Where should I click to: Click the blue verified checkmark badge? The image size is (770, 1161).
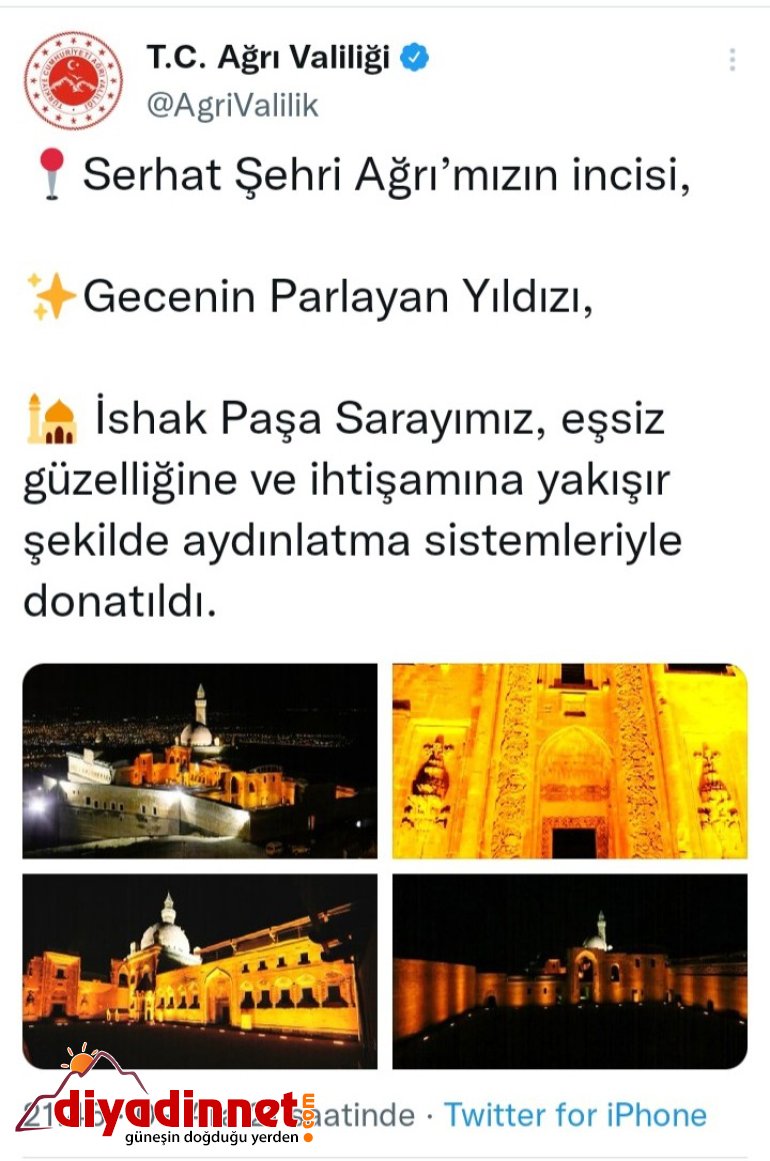[x=411, y=58]
